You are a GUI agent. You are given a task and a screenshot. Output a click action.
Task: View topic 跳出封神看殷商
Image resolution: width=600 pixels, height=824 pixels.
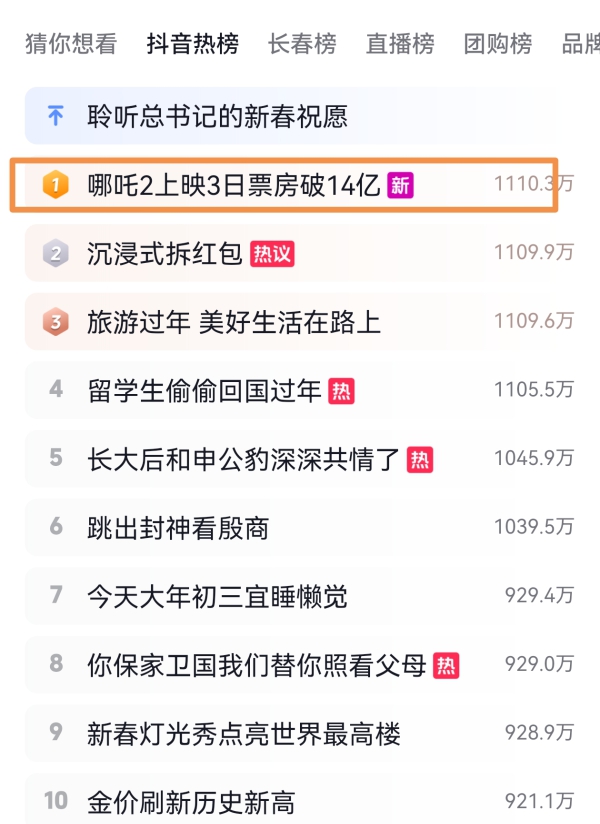300,528
